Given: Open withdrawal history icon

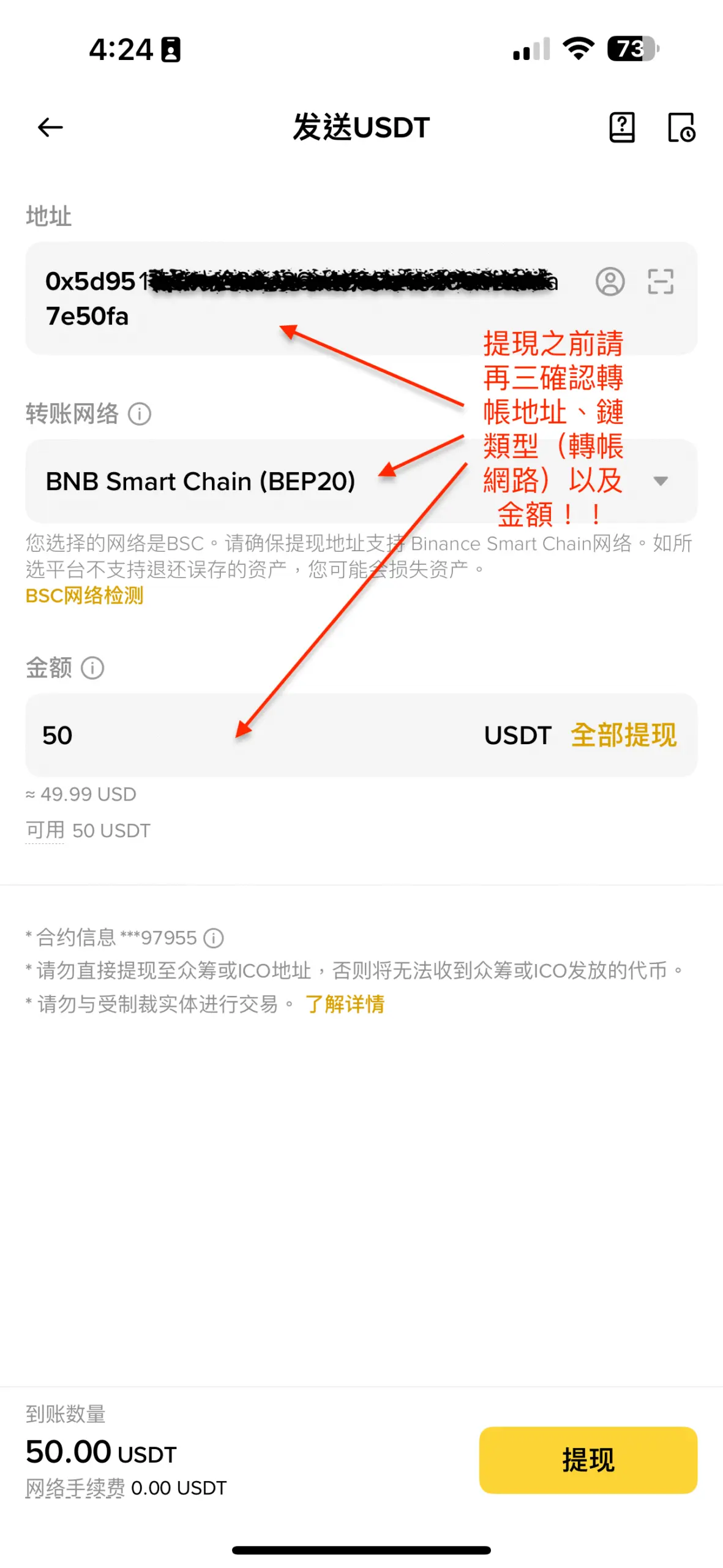Looking at the screenshot, I should point(681,127).
